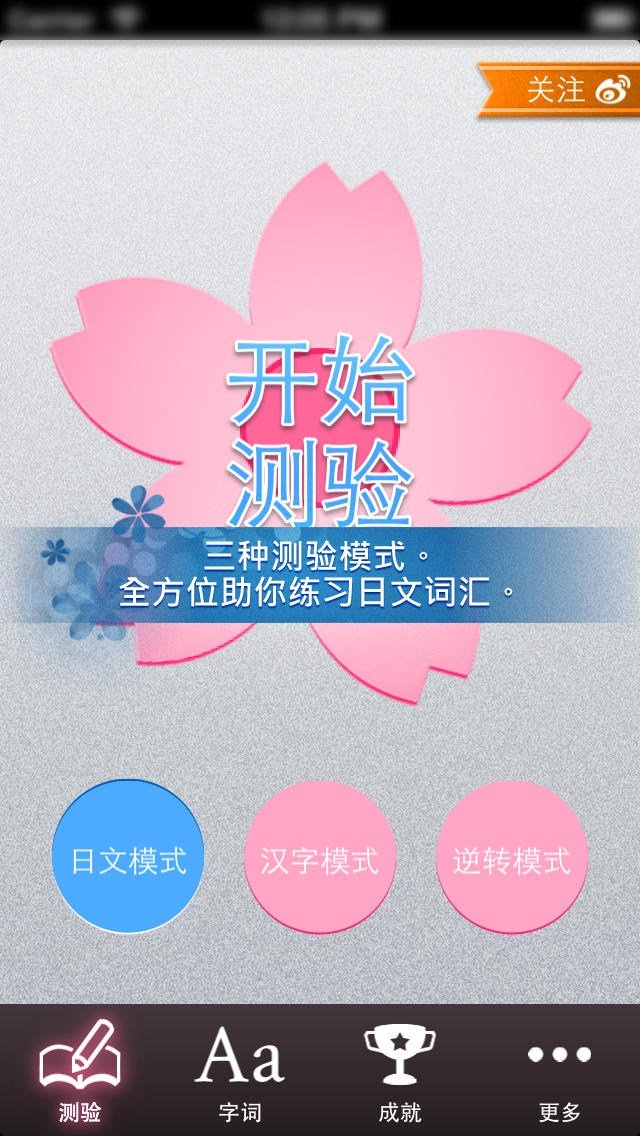Screen dimensions: 640x1136
Task: Open the 测验 tab
Action: pyautogui.click(x=80, y=1070)
